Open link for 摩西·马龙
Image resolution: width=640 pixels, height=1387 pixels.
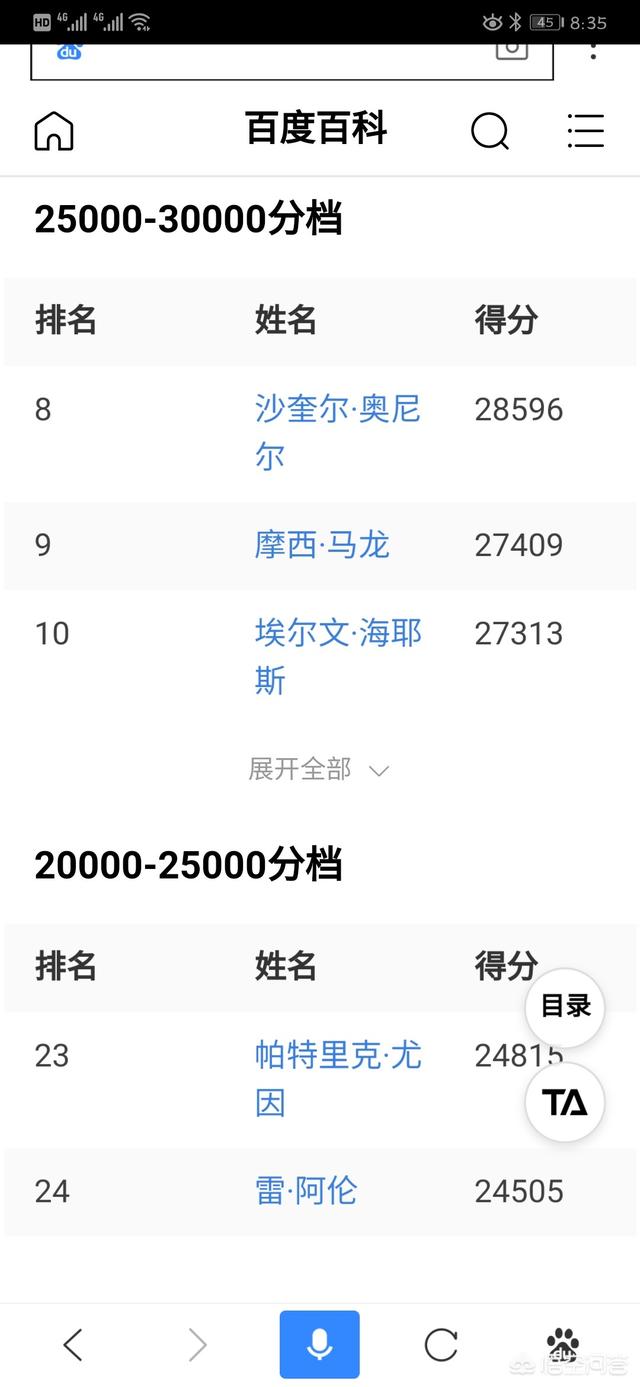(x=322, y=545)
